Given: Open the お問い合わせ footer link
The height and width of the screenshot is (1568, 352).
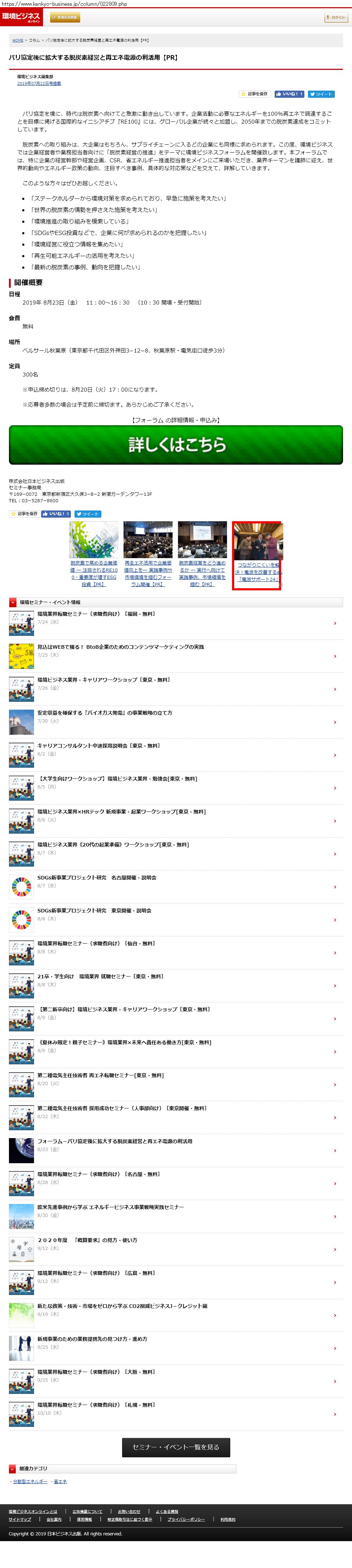Looking at the screenshot, I should [x=129, y=1511].
